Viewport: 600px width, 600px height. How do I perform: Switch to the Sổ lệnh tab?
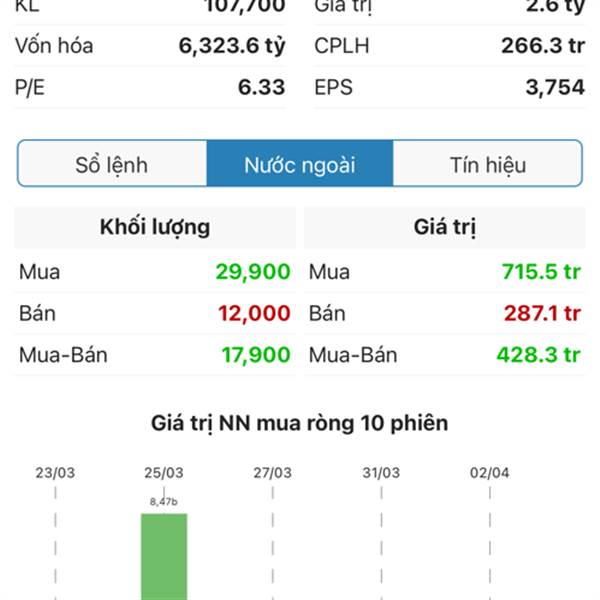point(112,165)
